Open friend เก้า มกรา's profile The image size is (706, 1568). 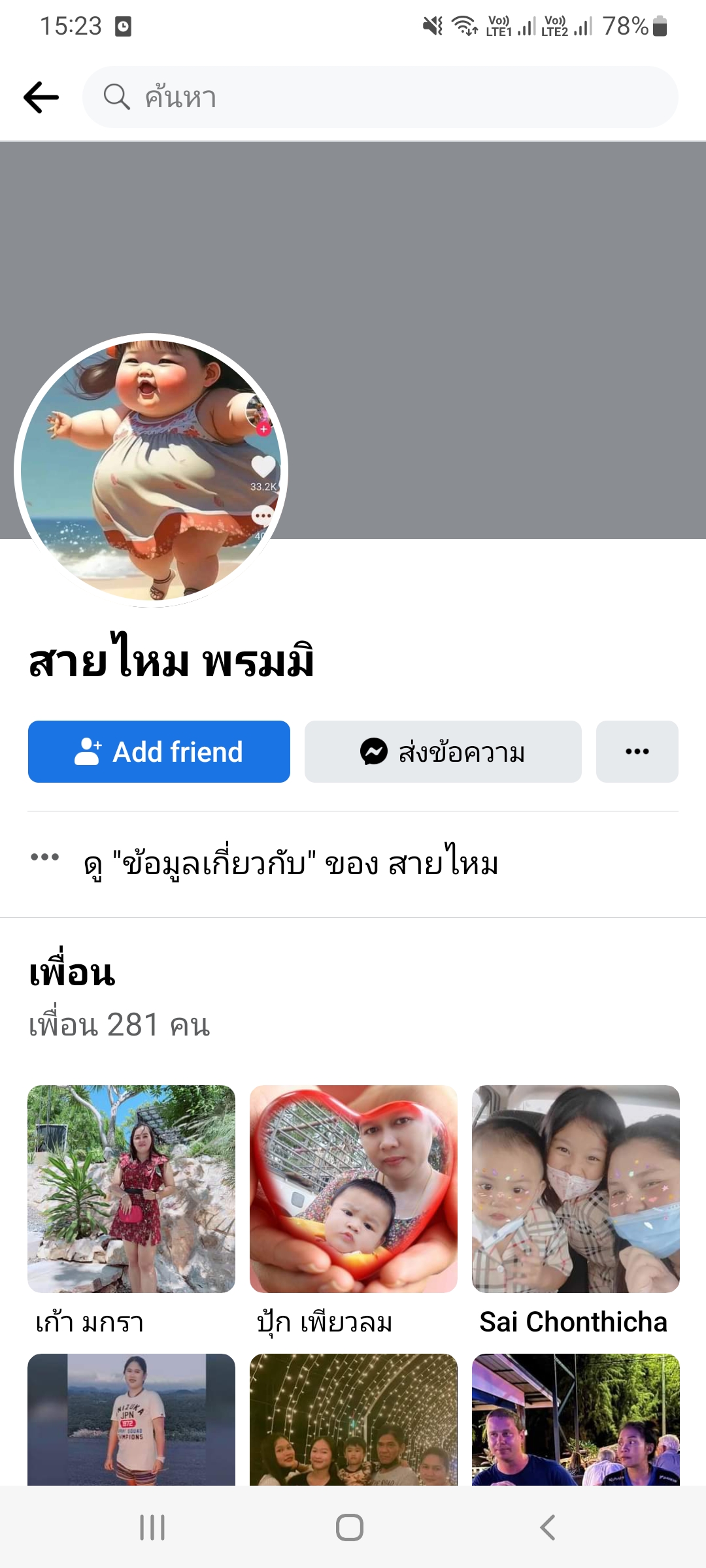[131, 1189]
